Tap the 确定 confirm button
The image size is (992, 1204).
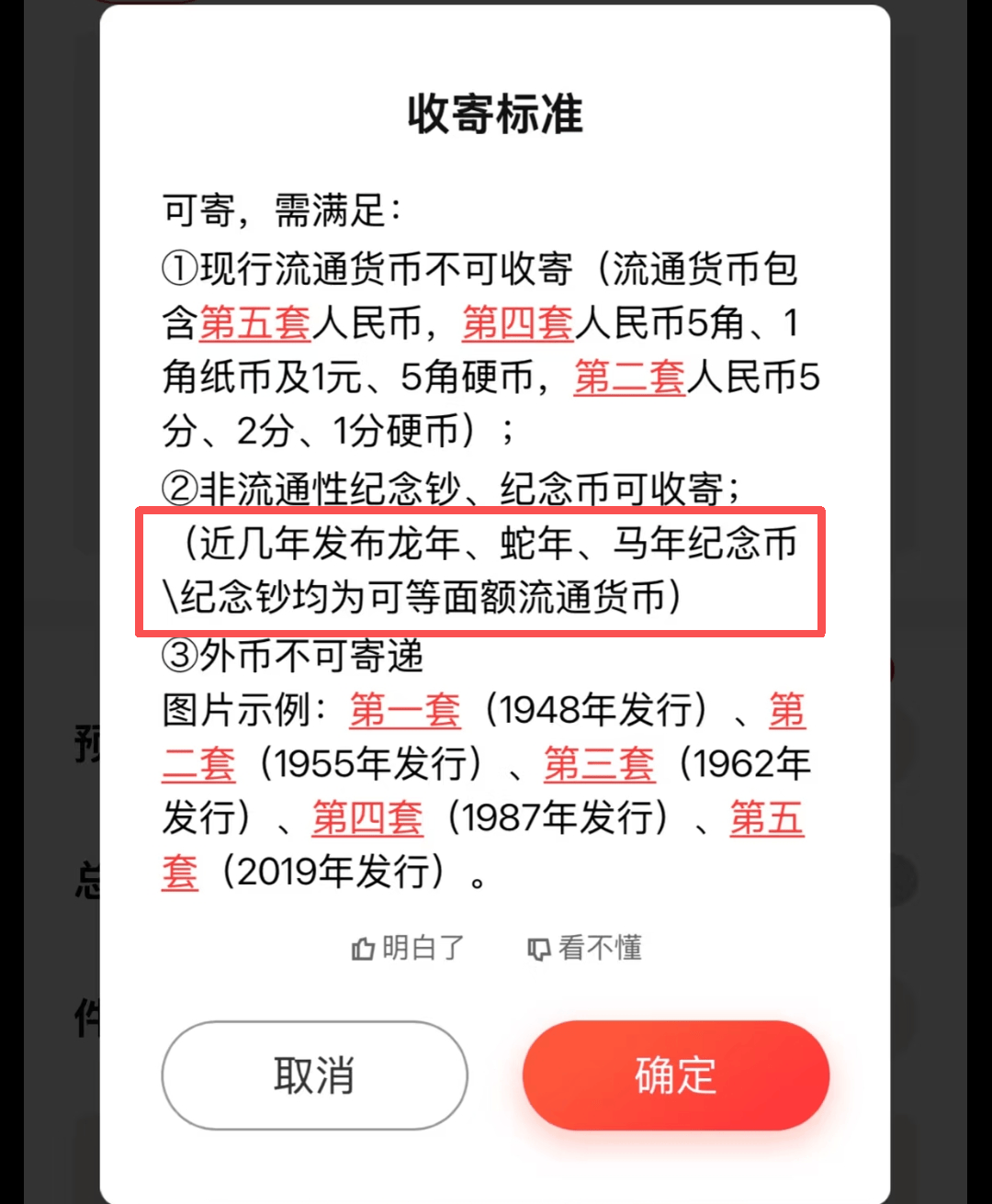pos(676,1075)
